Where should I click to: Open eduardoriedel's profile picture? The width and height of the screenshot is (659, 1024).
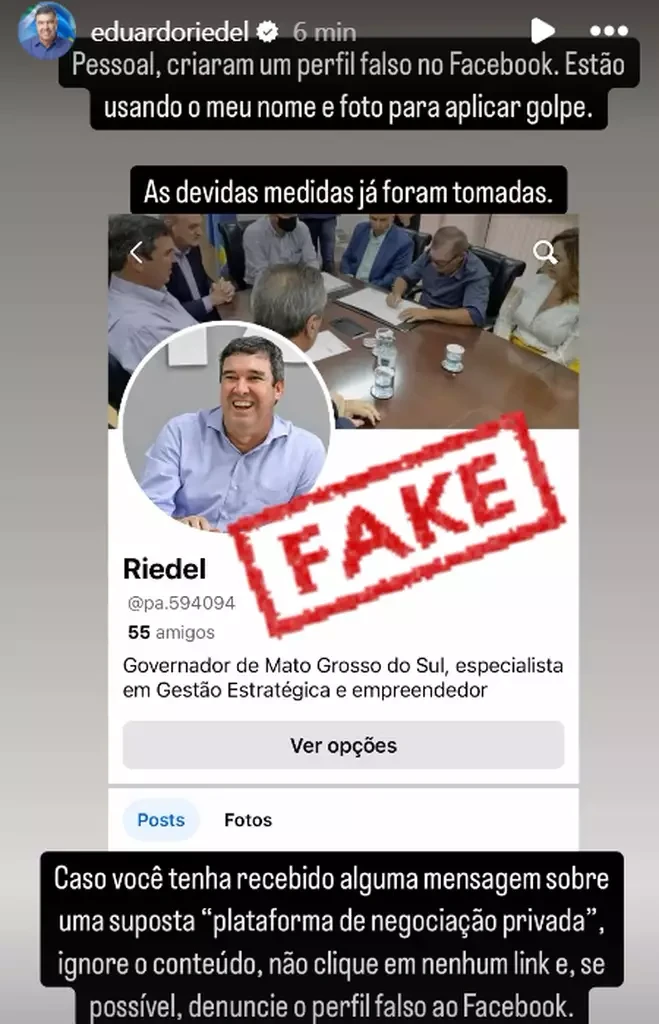(x=46, y=30)
